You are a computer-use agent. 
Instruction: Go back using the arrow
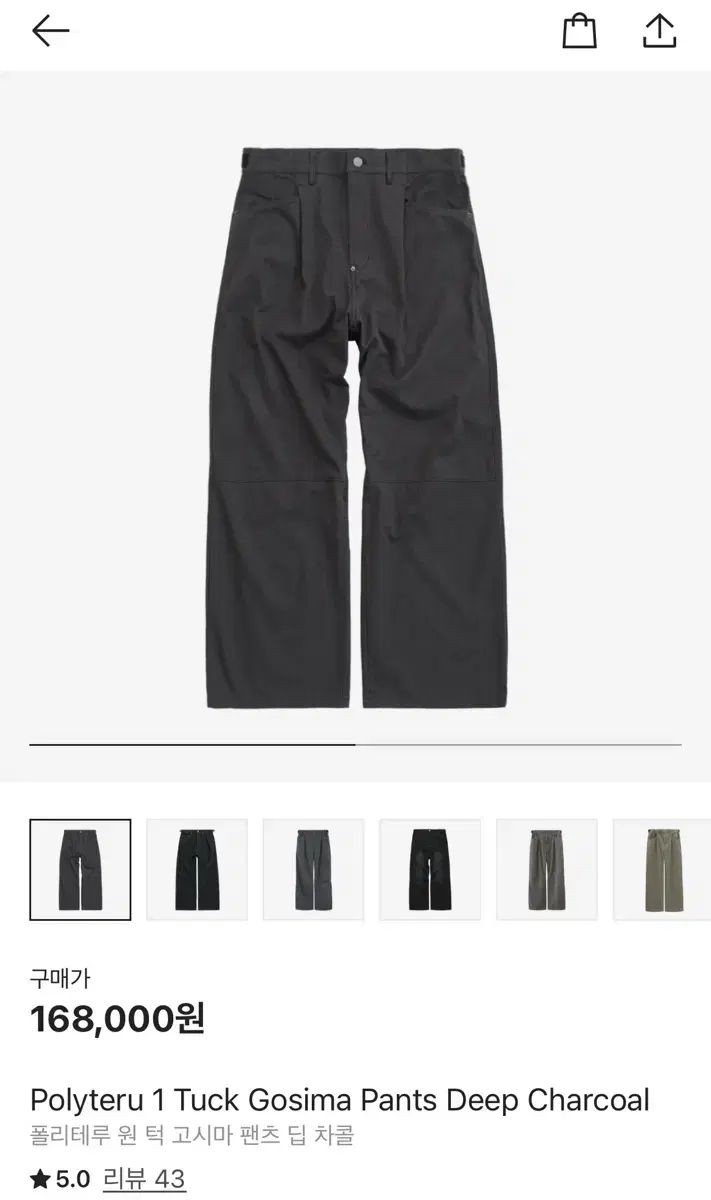tap(50, 32)
